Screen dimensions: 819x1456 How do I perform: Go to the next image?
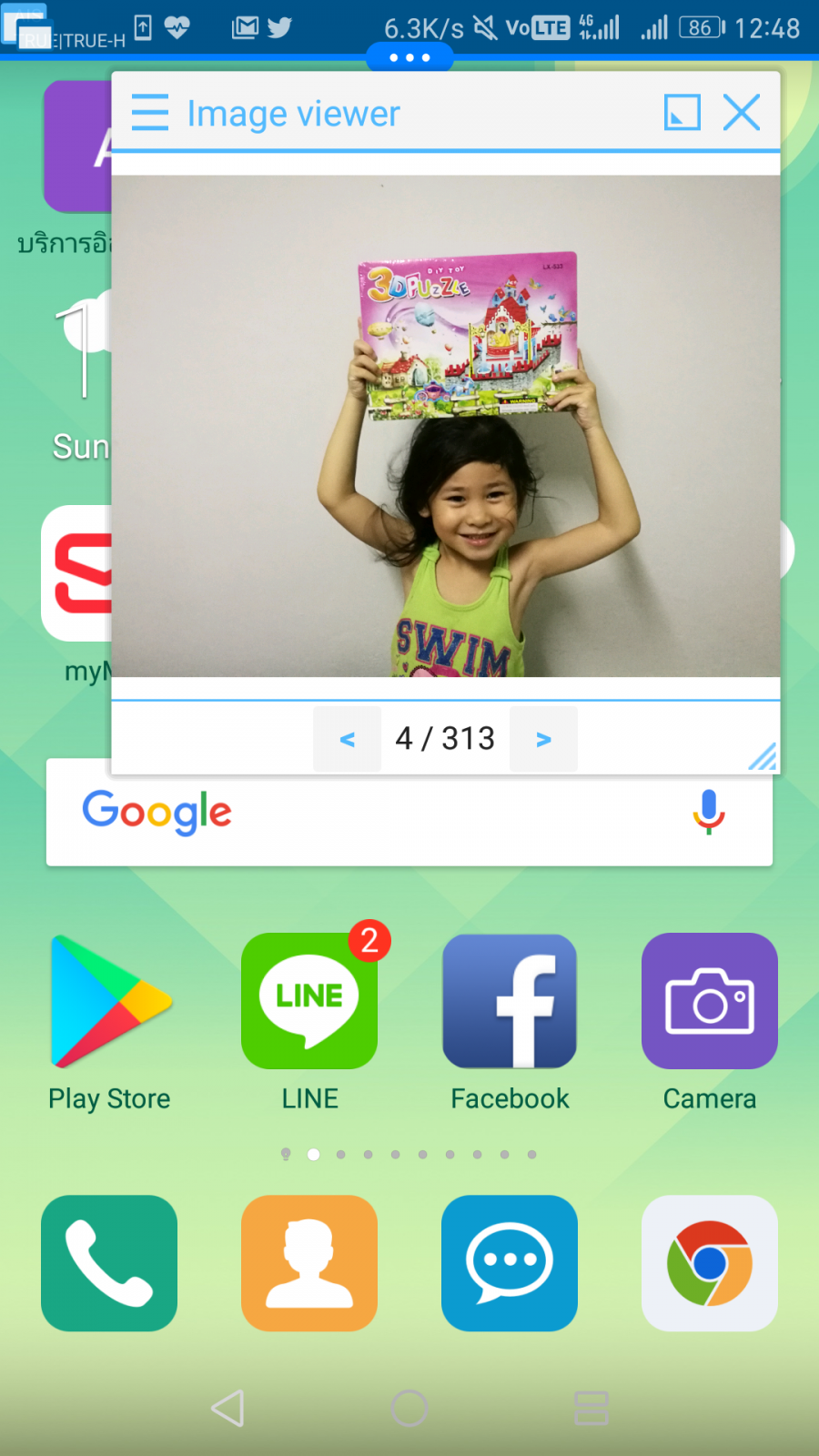(543, 739)
